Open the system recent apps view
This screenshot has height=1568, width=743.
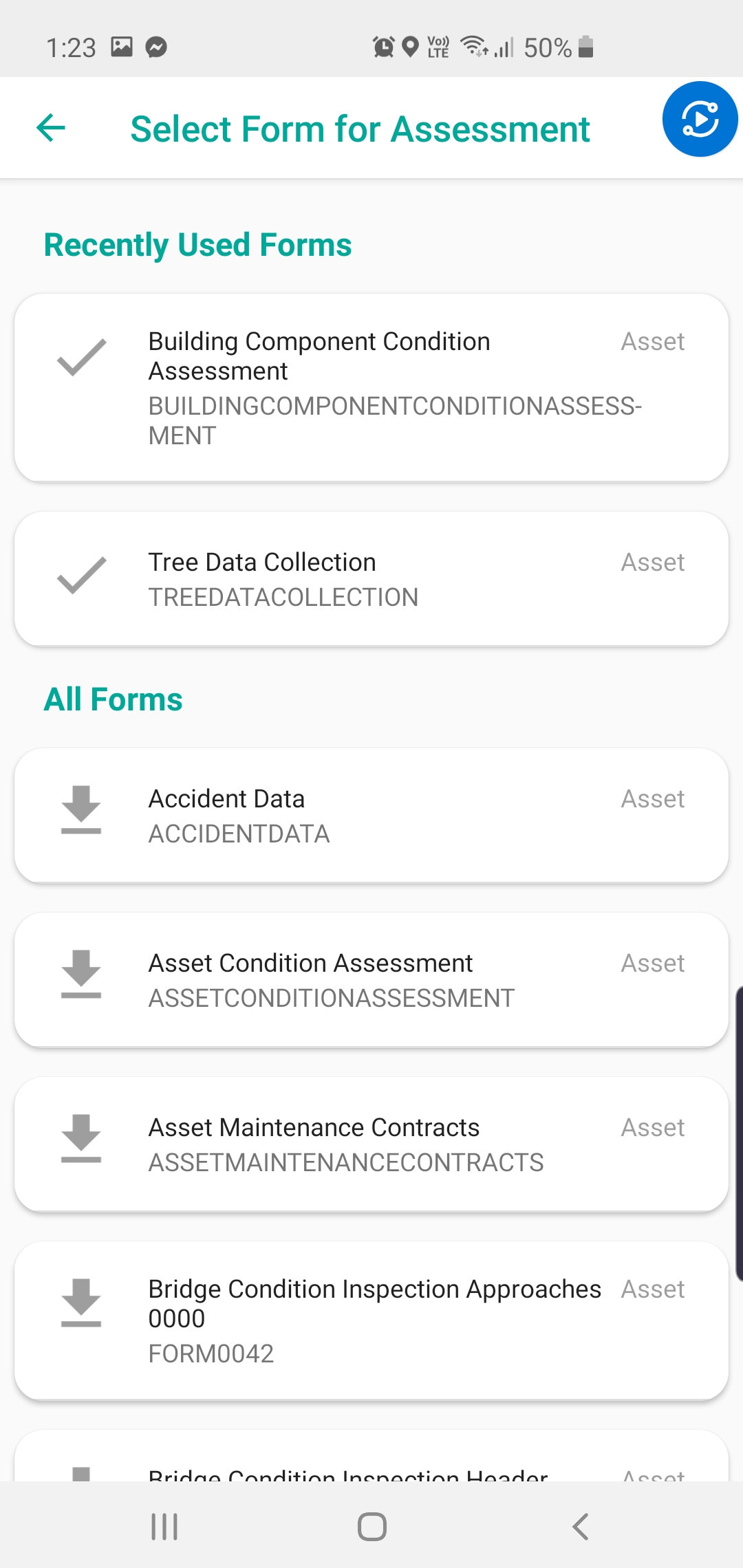164,1527
